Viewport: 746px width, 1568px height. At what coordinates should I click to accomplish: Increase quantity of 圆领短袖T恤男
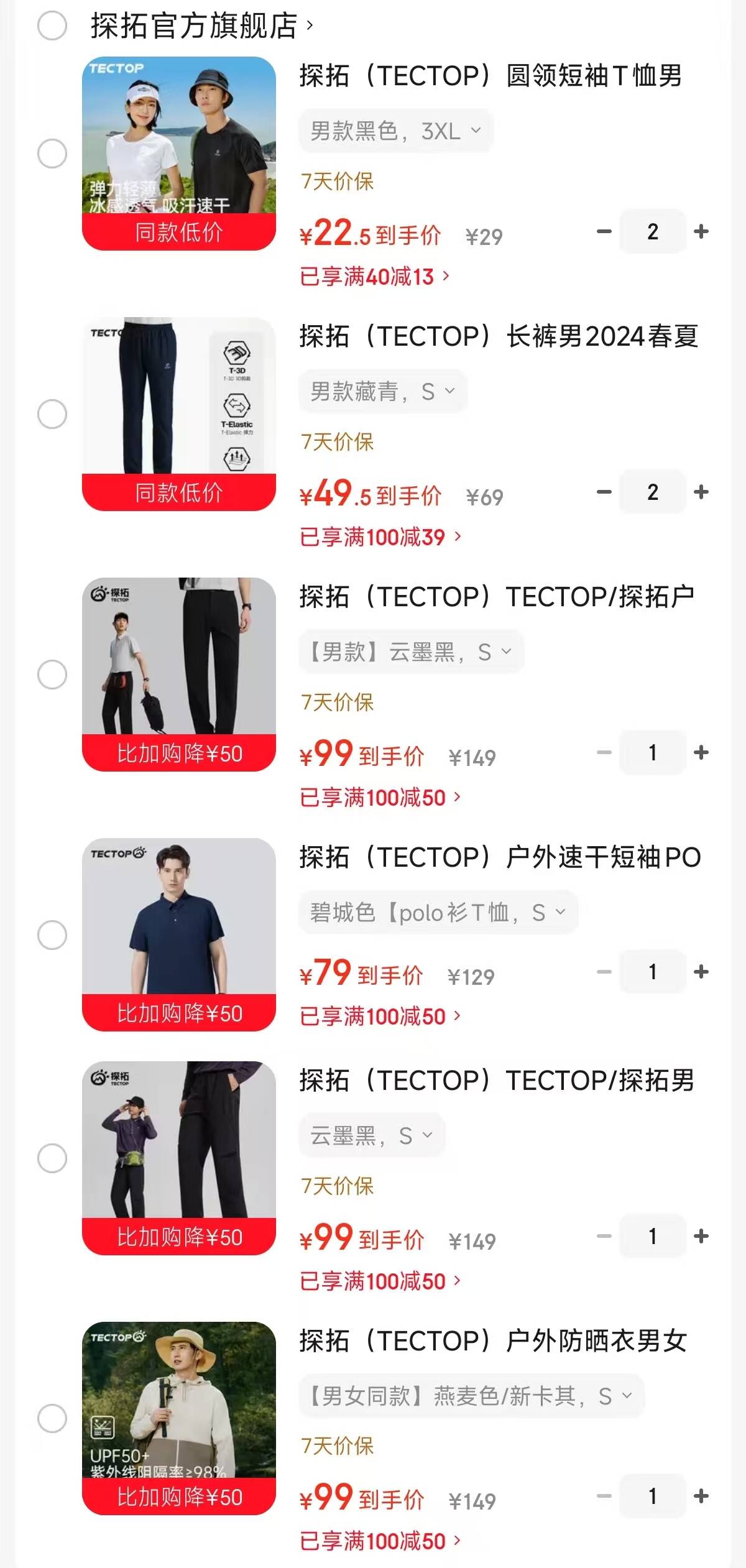pyautogui.click(x=701, y=232)
